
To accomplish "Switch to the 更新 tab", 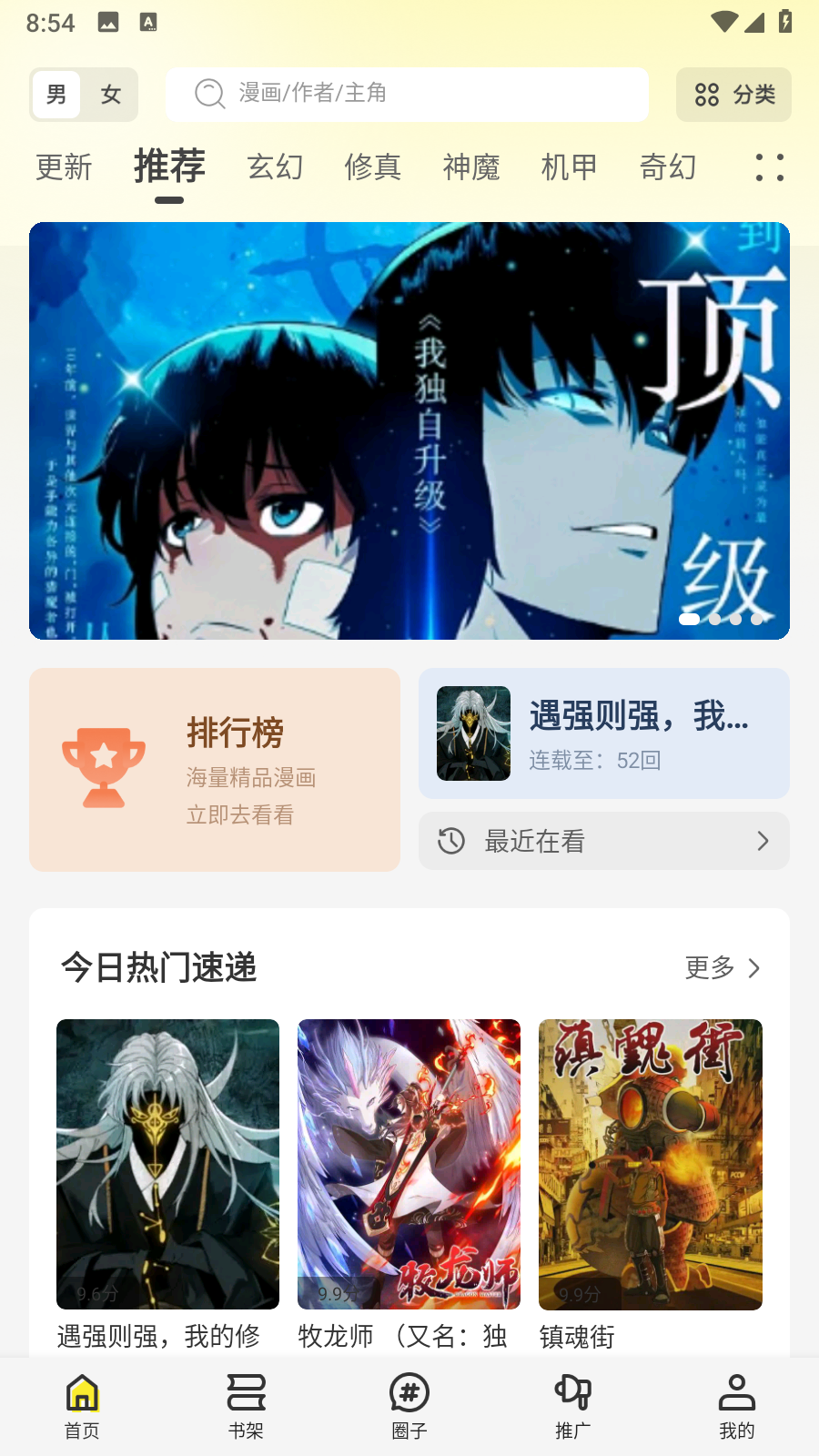I will tap(63, 167).
